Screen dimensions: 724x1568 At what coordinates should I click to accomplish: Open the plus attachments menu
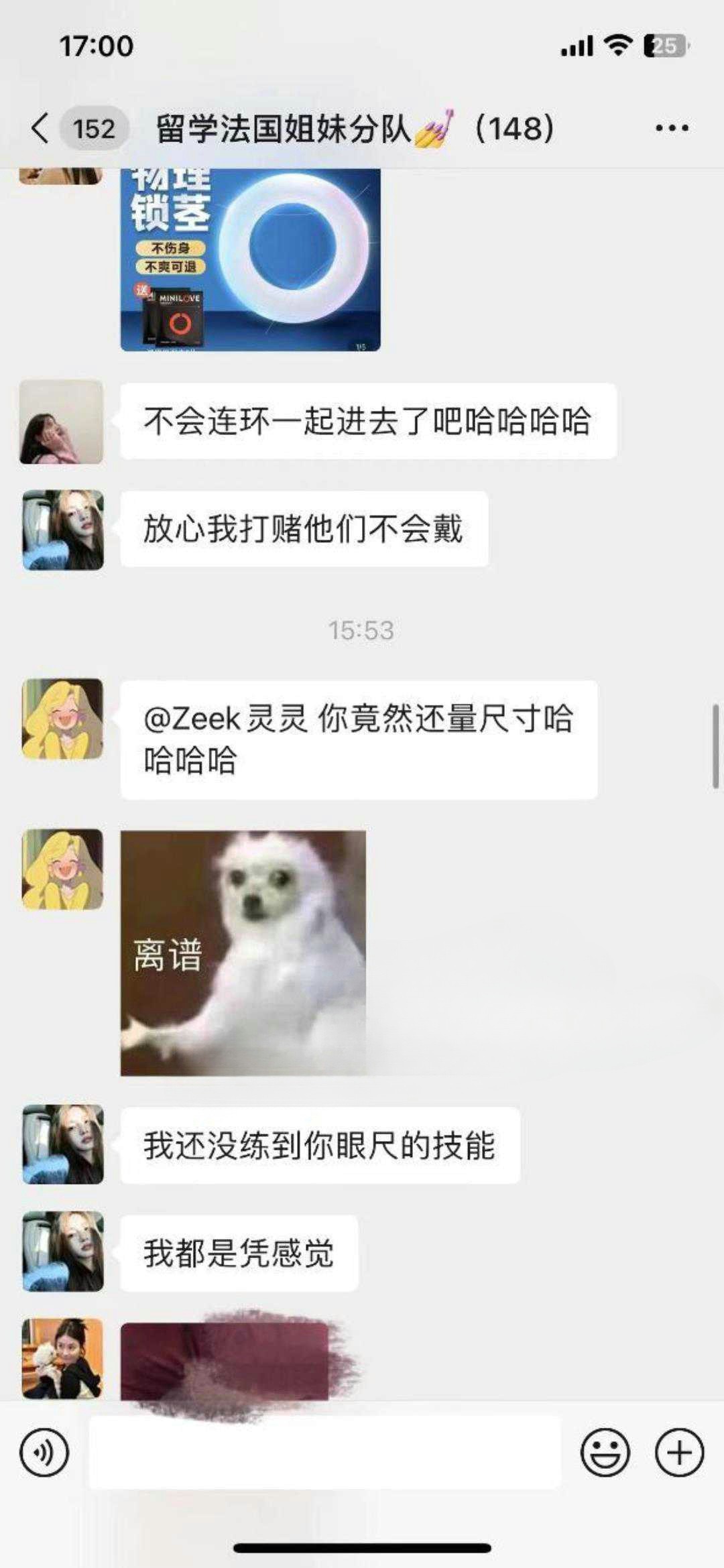(679, 1453)
